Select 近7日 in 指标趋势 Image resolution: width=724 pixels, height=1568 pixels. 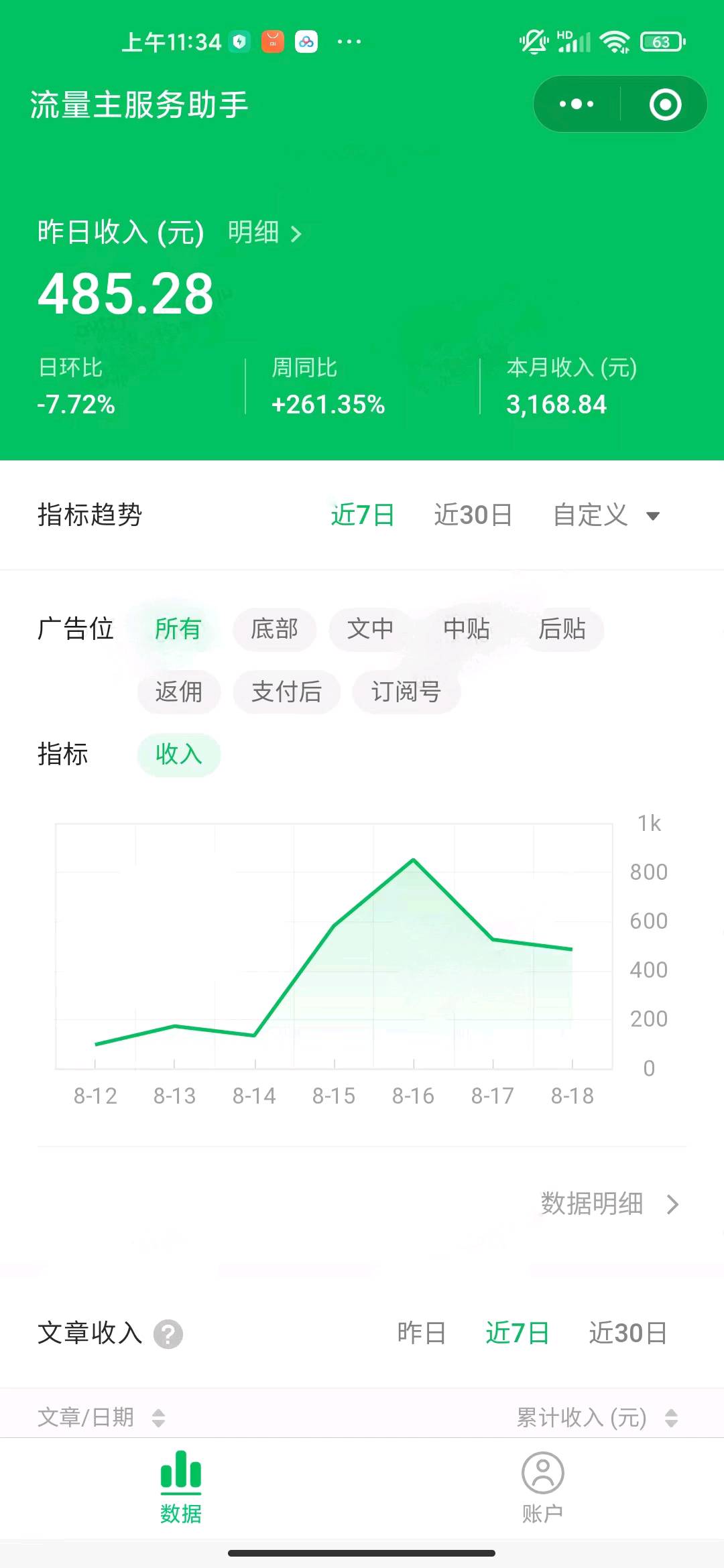coord(363,515)
